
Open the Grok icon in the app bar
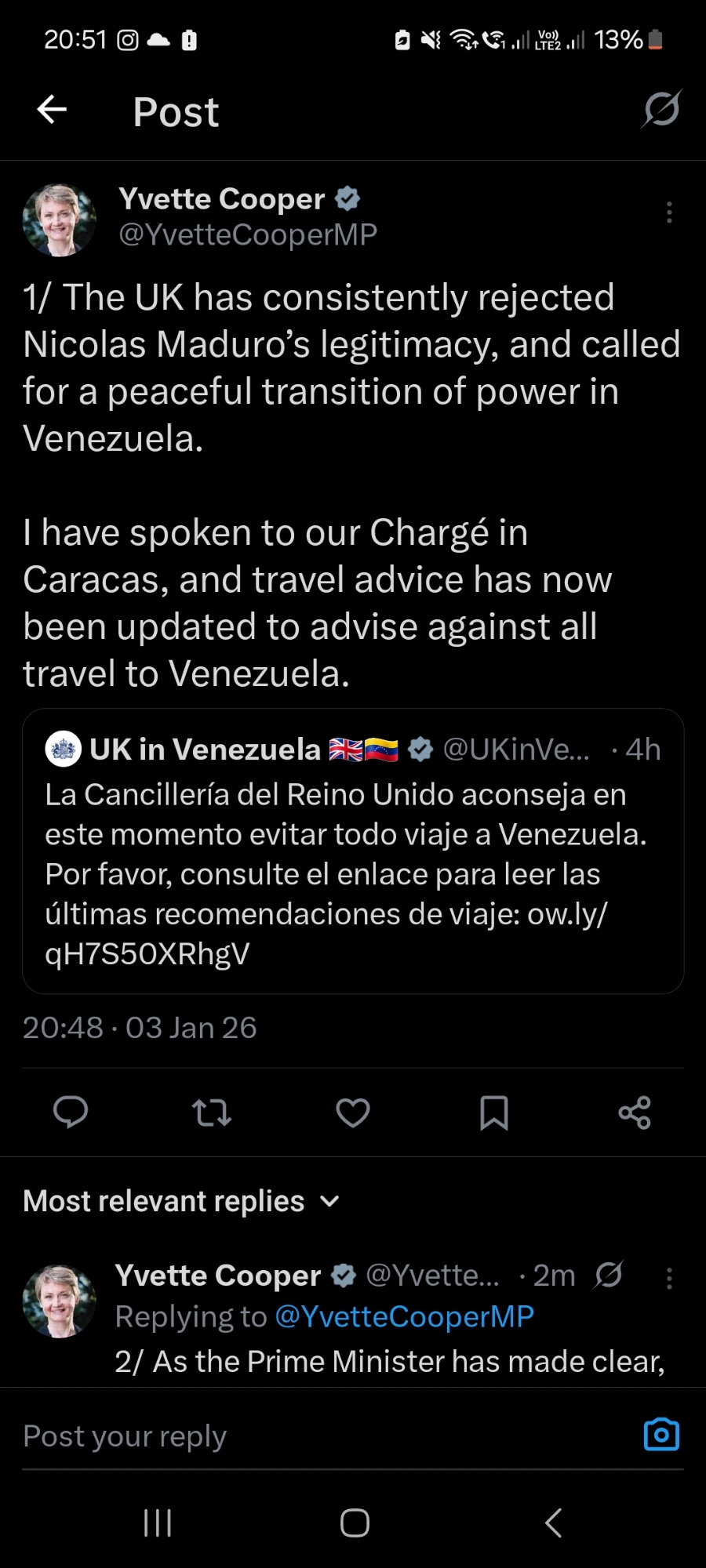point(661,109)
